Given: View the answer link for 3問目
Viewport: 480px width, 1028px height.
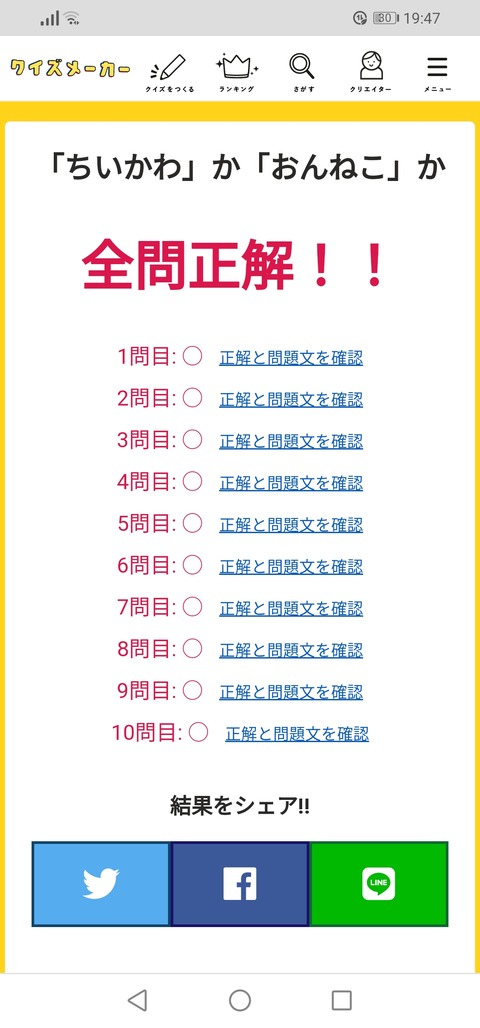Looking at the screenshot, I should click(x=291, y=441).
